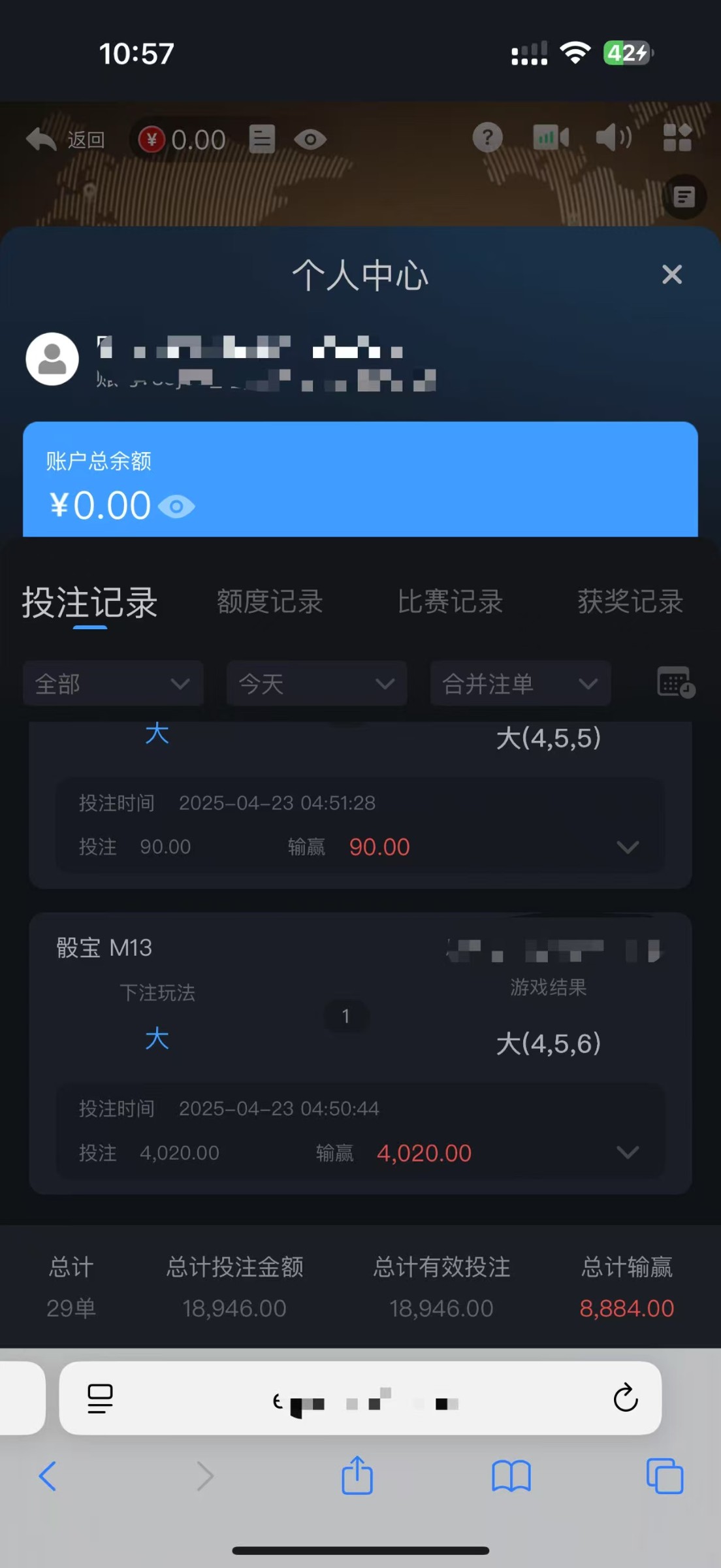Open the calendar date picker icon

tap(675, 683)
